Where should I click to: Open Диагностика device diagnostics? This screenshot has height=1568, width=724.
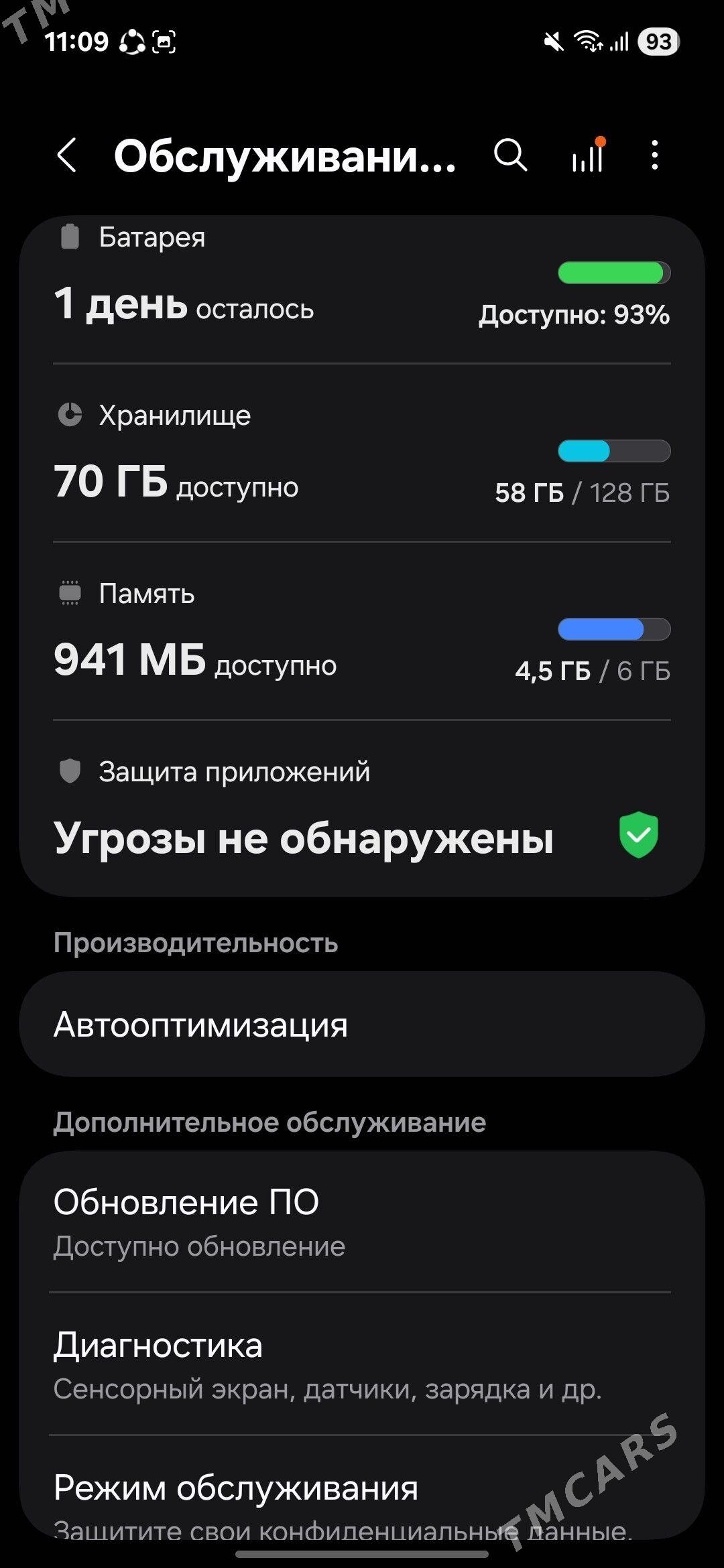[x=362, y=1364]
